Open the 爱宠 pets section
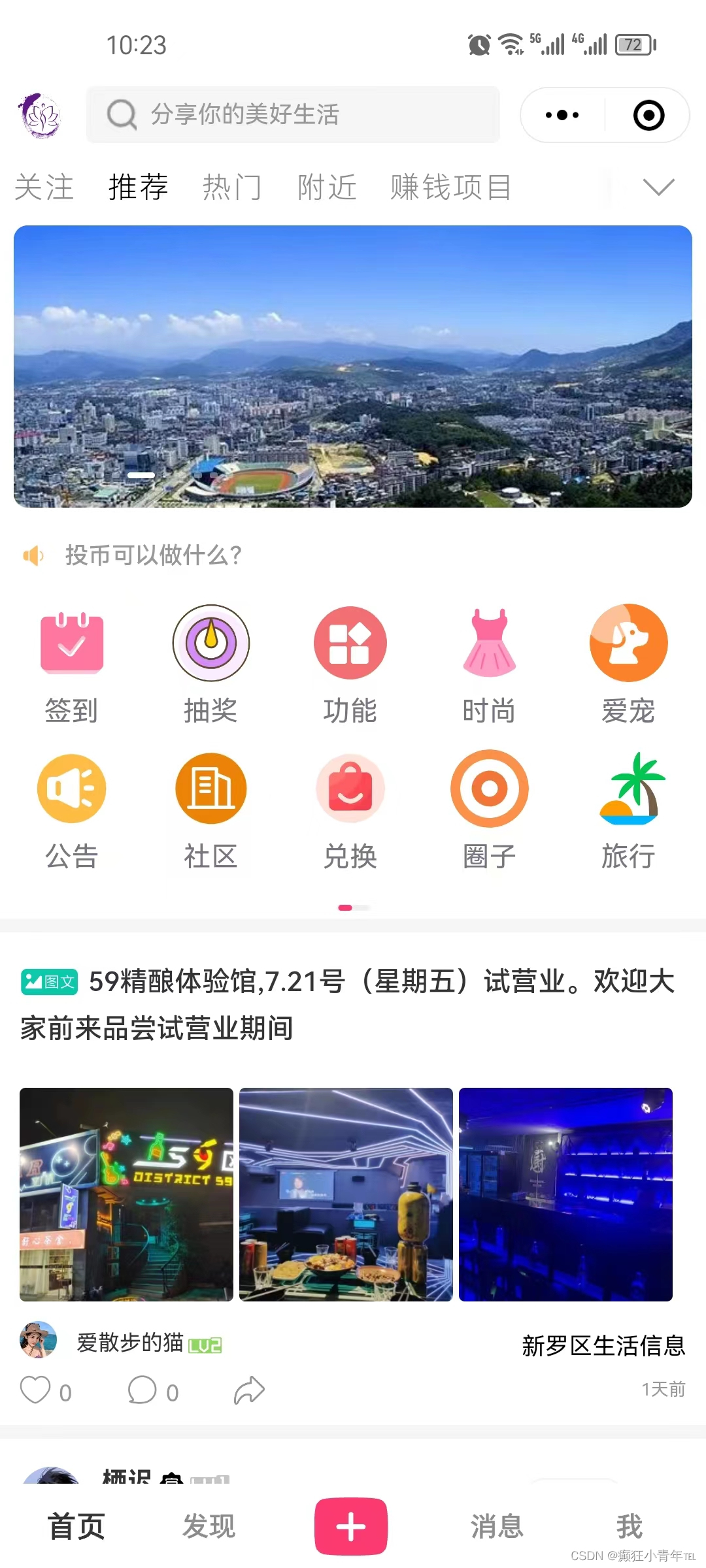706x1568 pixels. (628, 663)
